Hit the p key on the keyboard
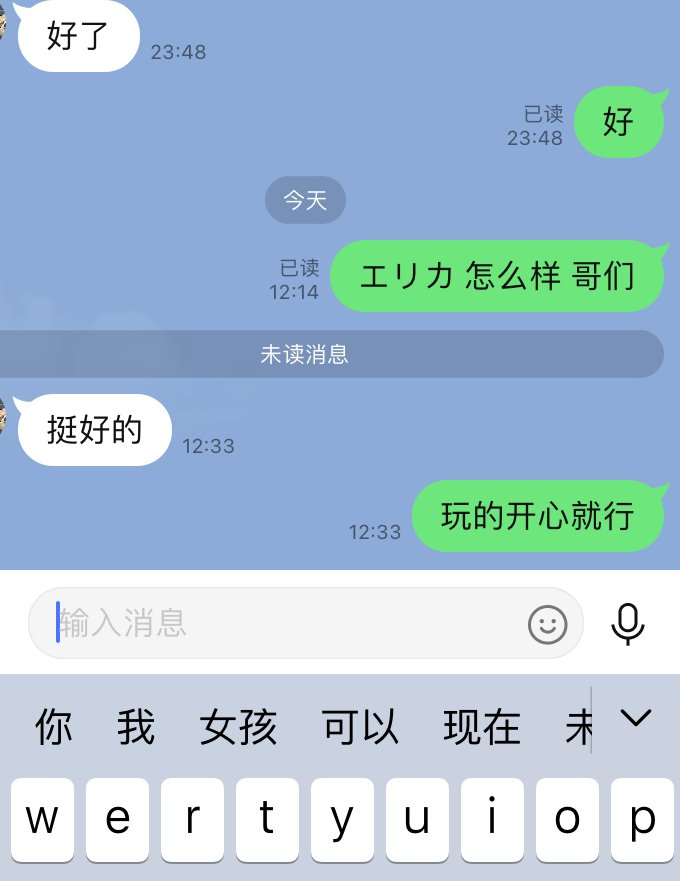 (642, 820)
